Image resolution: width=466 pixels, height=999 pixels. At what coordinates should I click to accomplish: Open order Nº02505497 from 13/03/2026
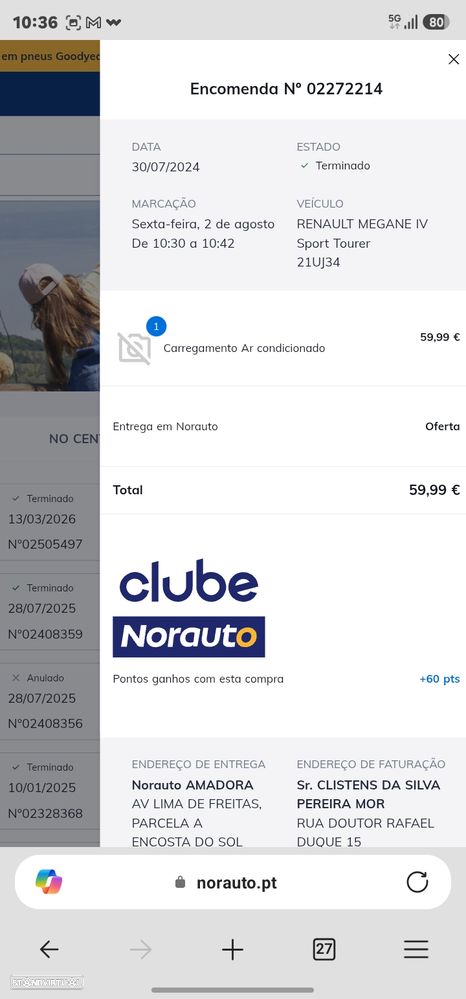click(x=50, y=522)
